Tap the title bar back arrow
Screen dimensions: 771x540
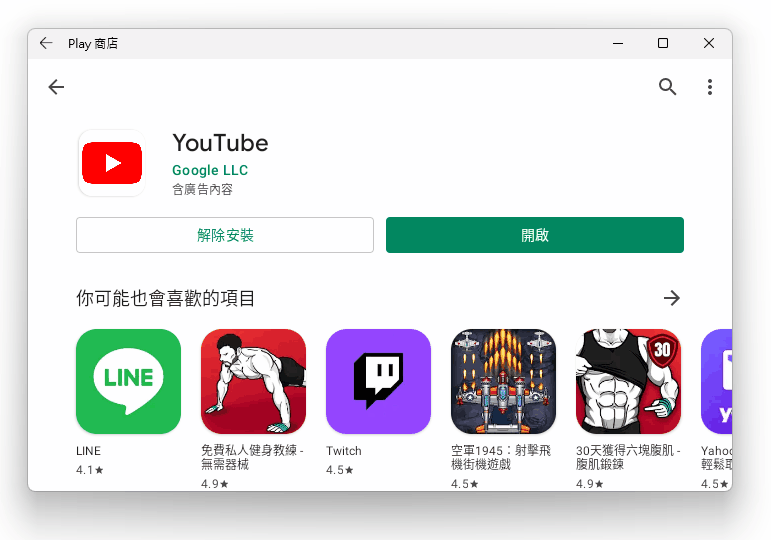click(46, 43)
